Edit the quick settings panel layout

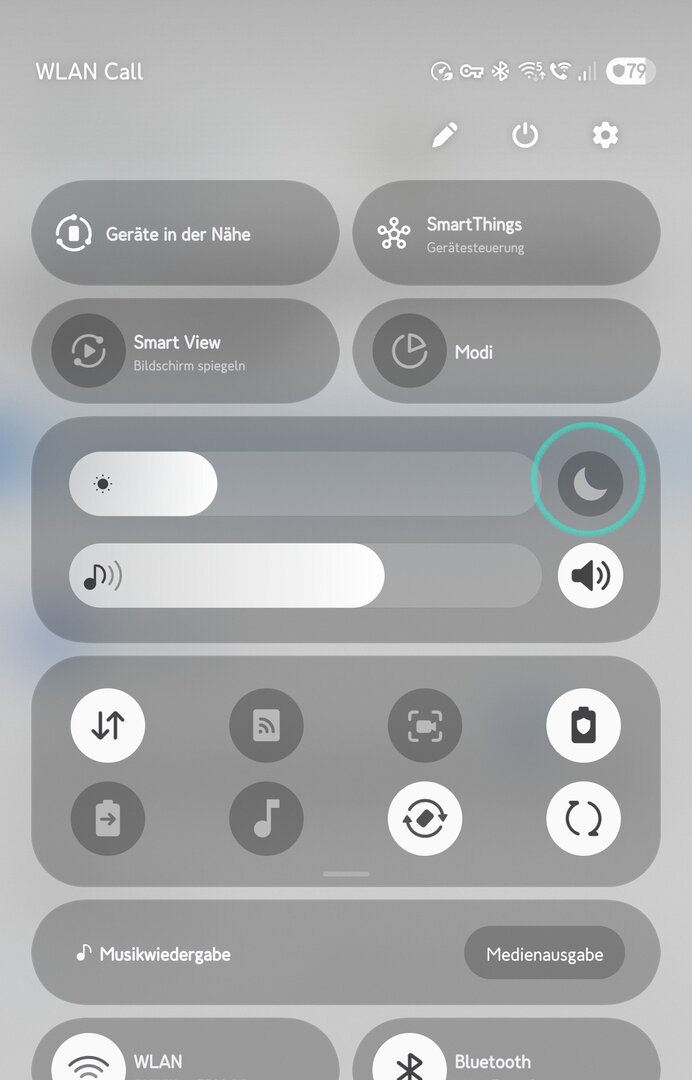(x=445, y=135)
